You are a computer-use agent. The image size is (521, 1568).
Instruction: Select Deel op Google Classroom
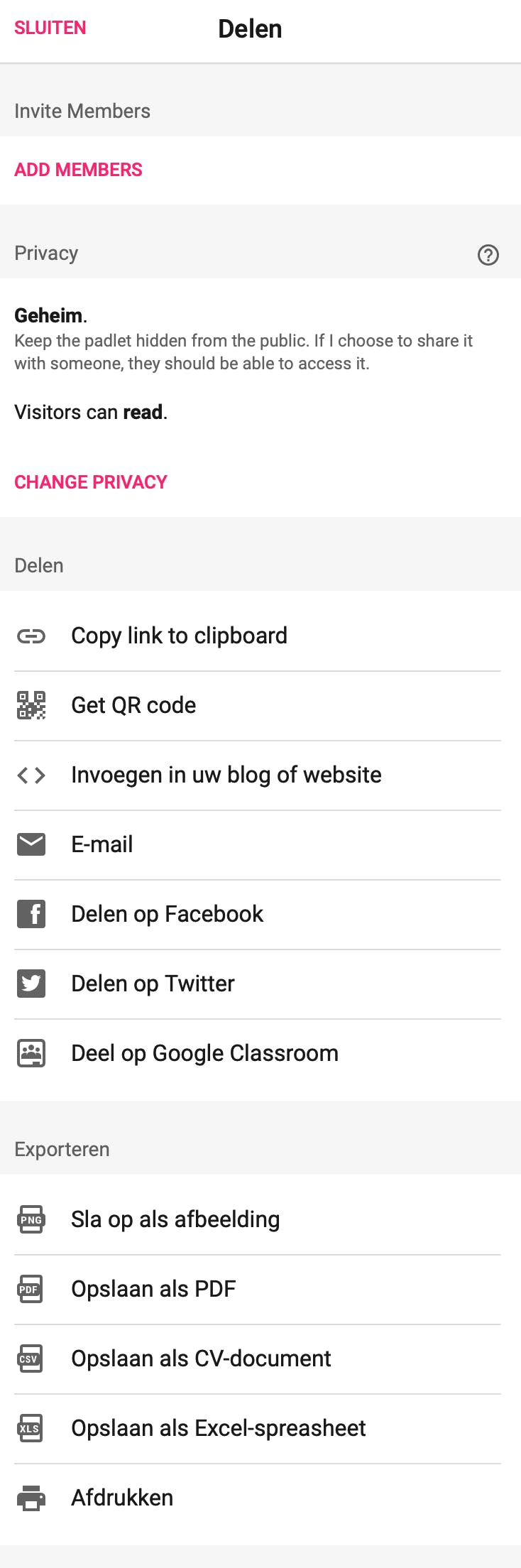(204, 1053)
